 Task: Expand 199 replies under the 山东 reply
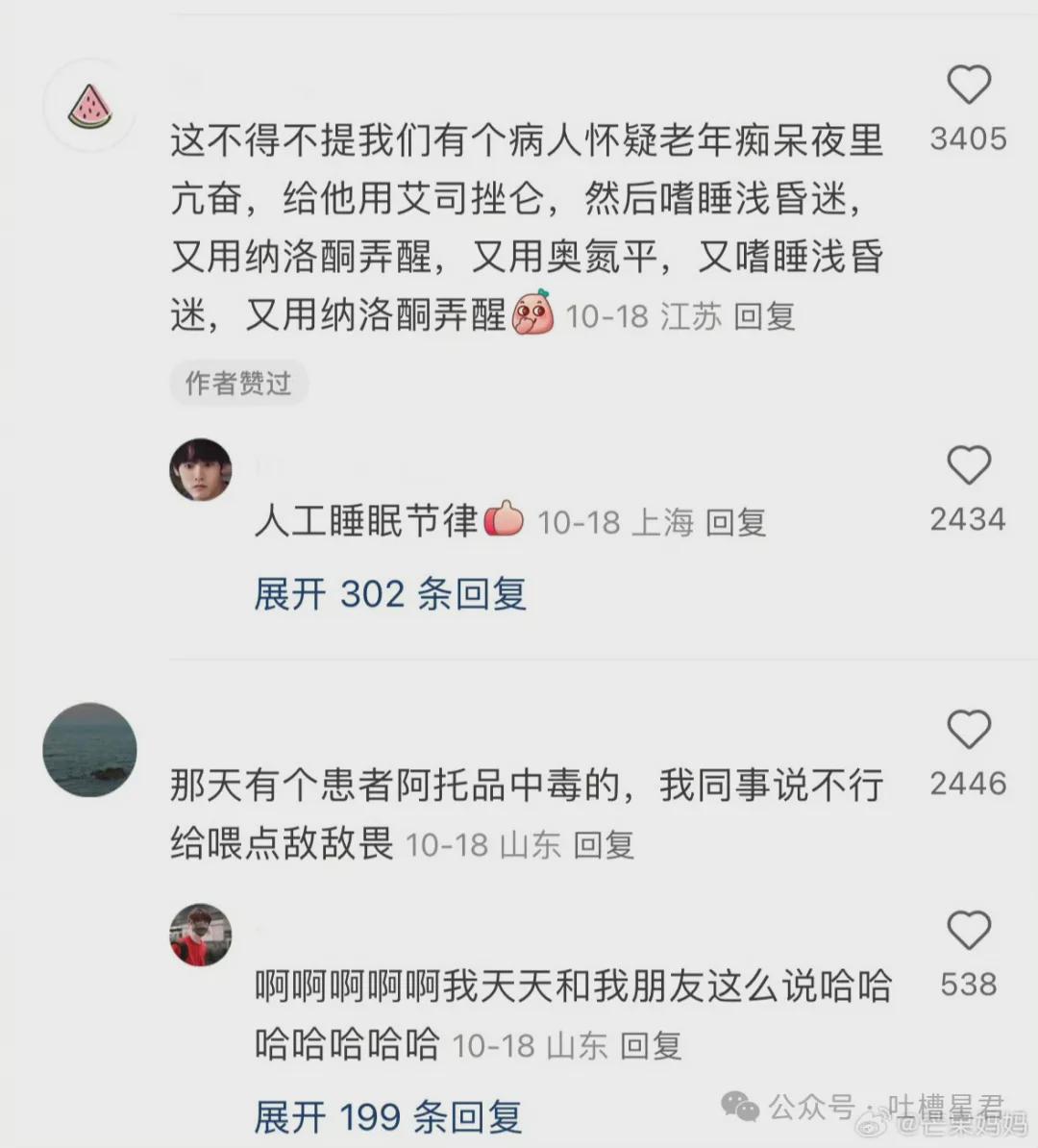point(387,1116)
